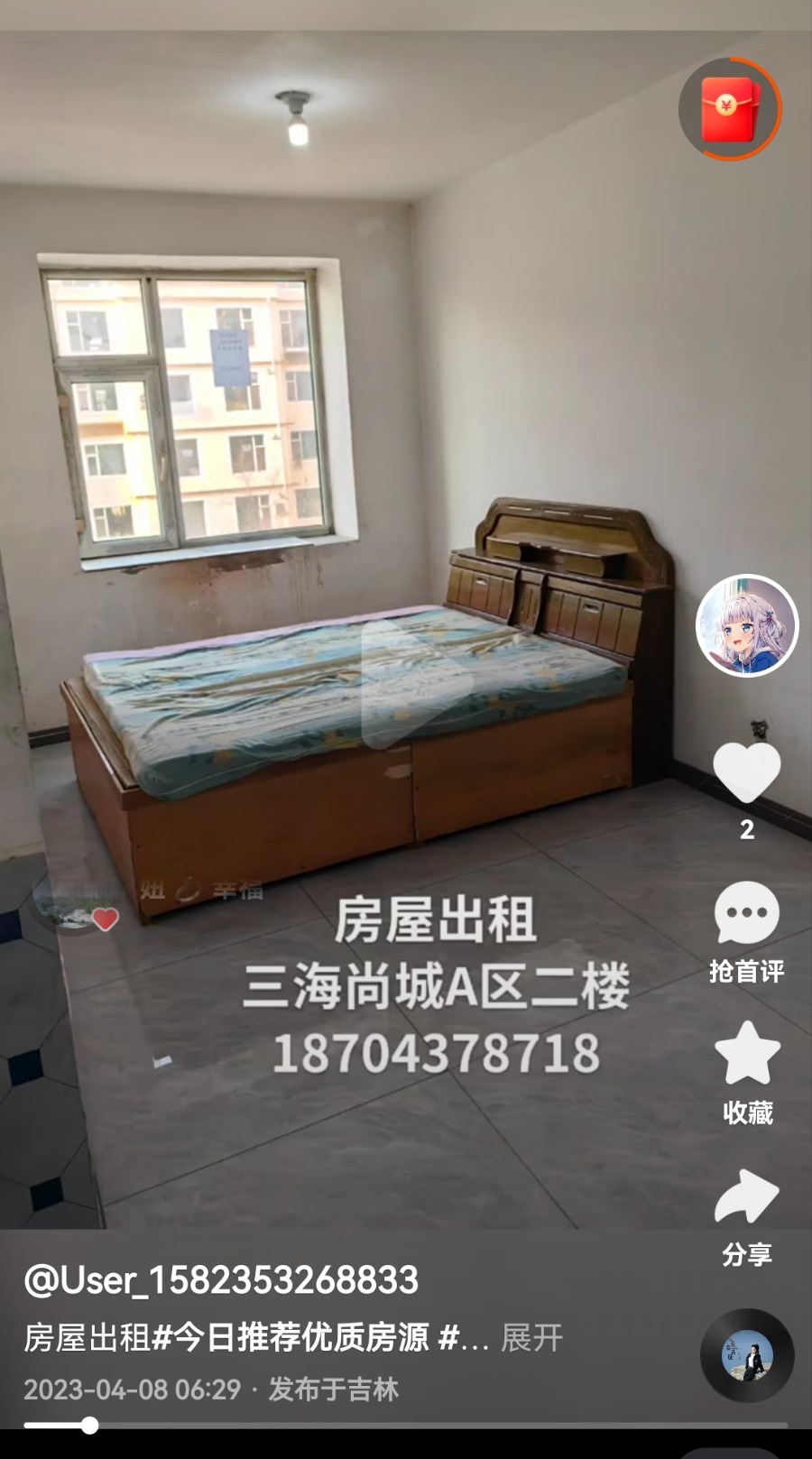
Task: Open the spinning music disc
Action: pyautogui.click(x=746, y=1355)
